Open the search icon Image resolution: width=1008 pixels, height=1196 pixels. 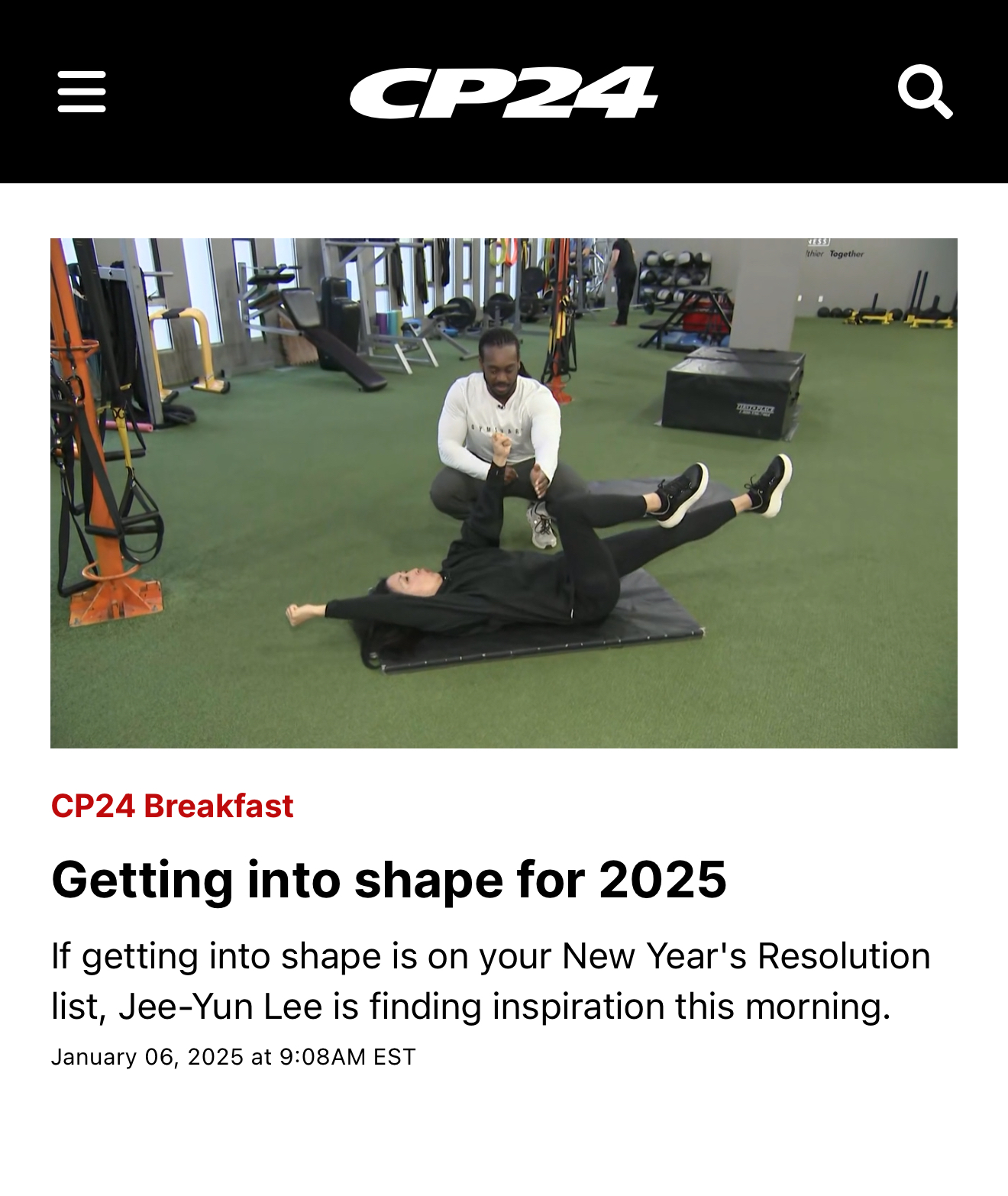click(x=925, y=92)
